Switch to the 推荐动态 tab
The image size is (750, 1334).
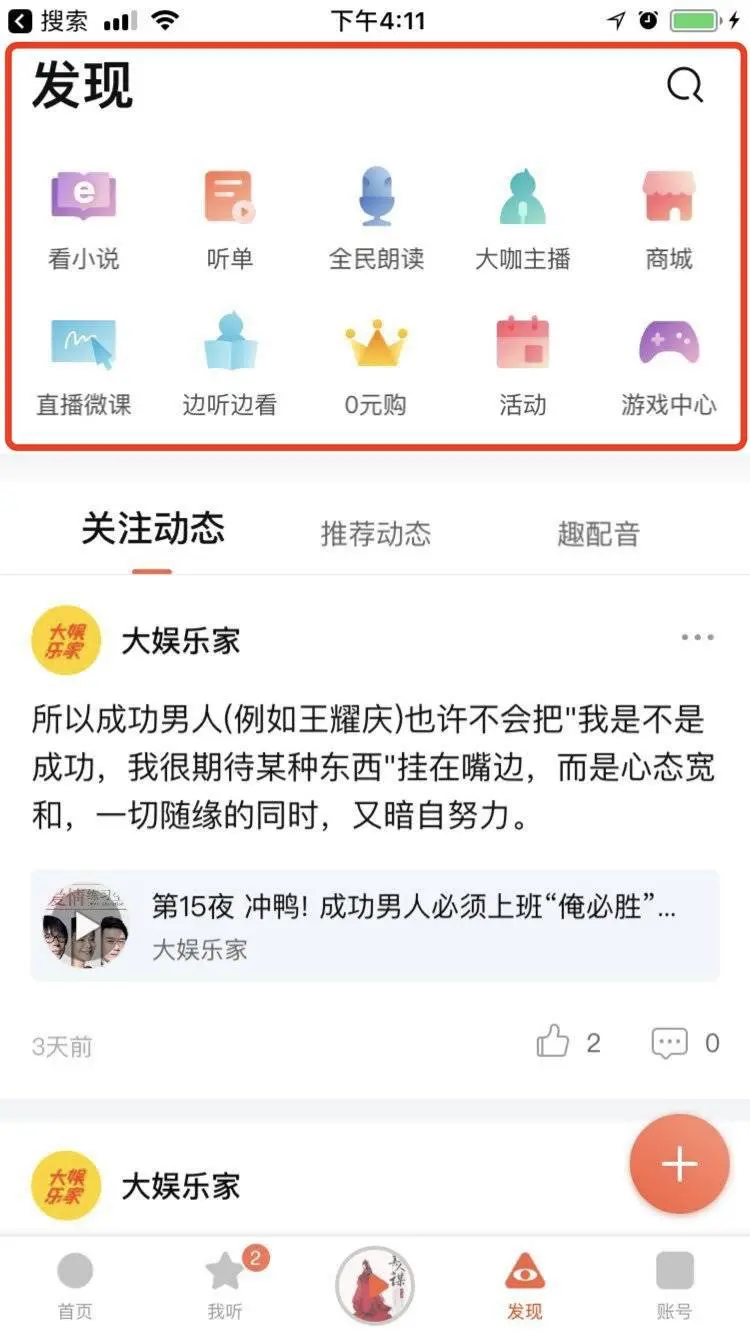point(374,534)
